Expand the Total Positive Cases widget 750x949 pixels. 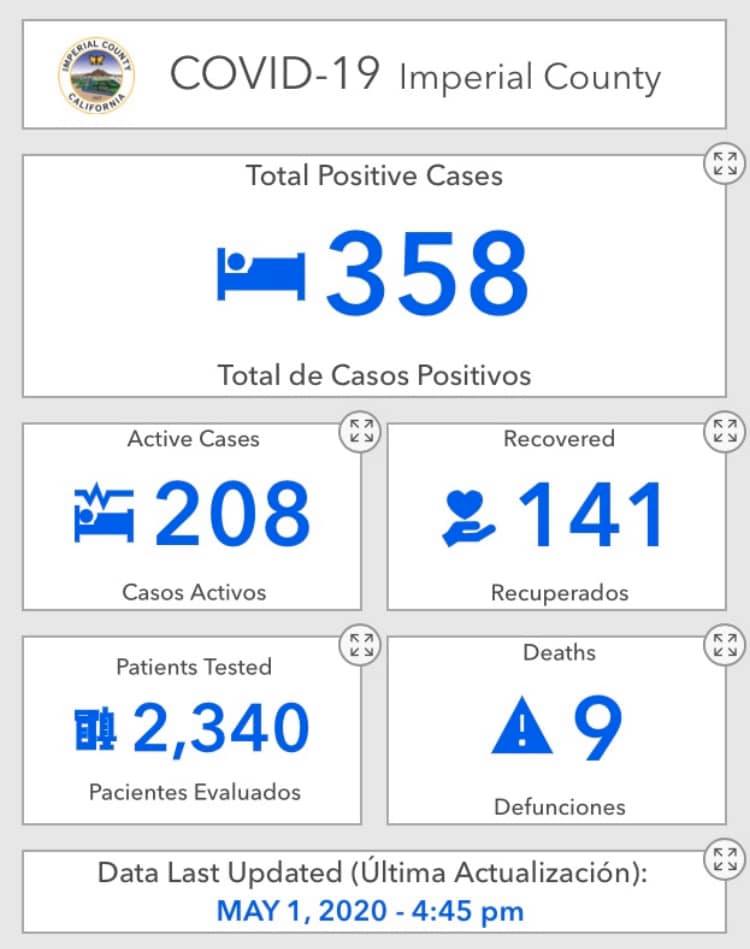pos(725,164)
